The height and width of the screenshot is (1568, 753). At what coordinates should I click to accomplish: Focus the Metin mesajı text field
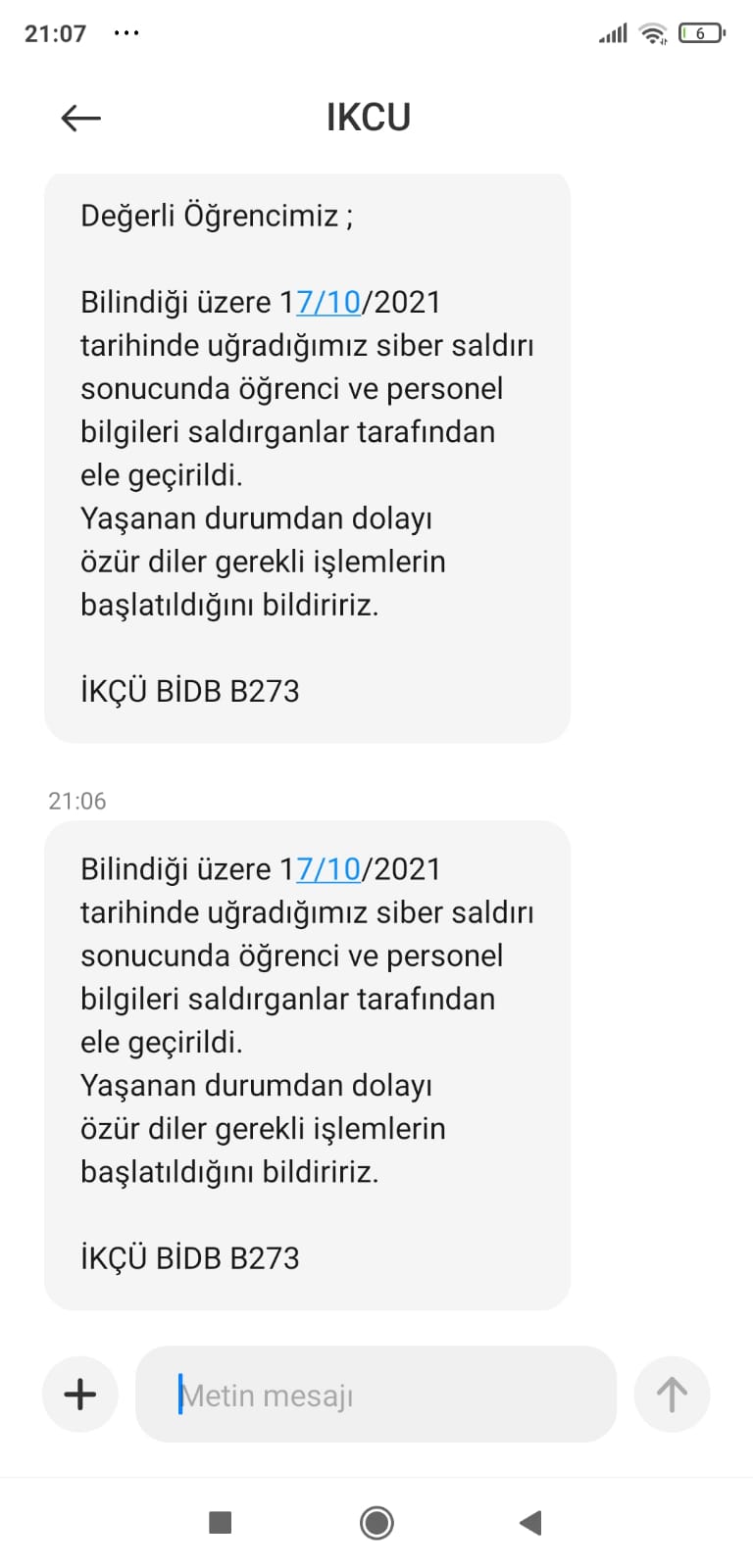pyautogui.click(x=376, y=1394)
